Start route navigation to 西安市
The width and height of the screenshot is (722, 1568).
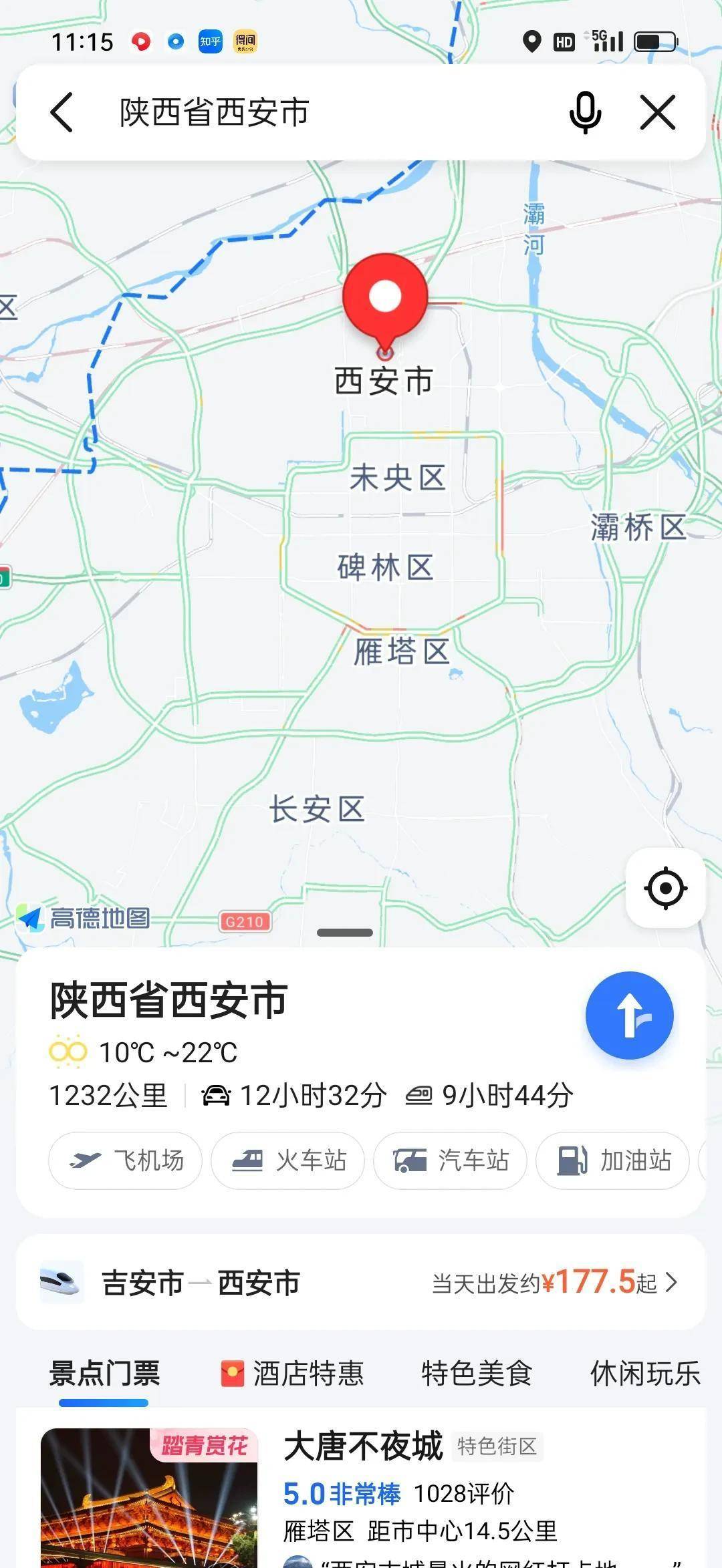tap(629, 1015)
